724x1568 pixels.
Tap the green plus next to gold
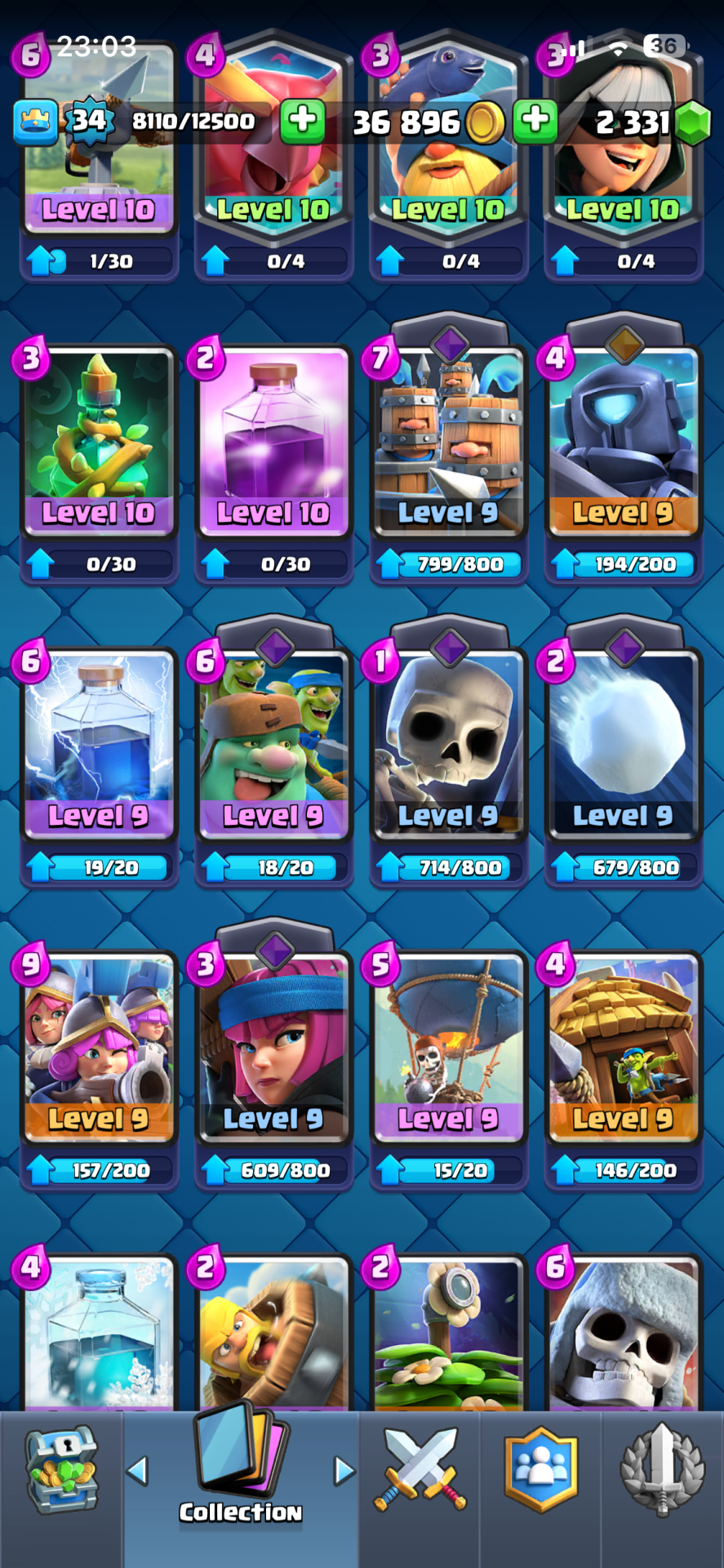point(535,121)
